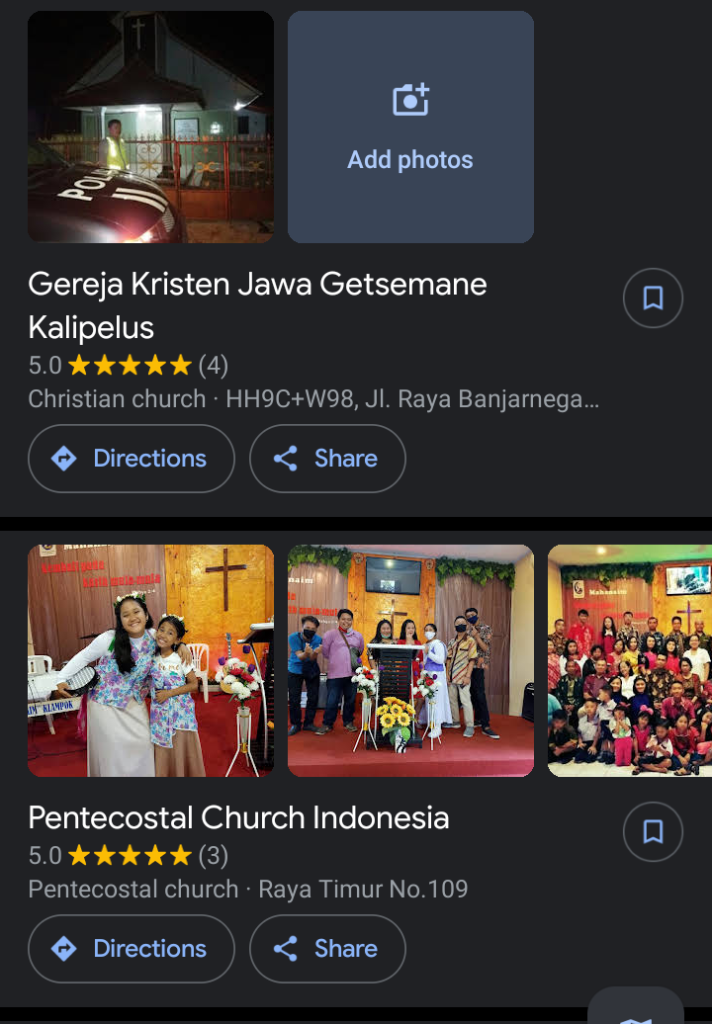Open the Gereja Kristen Jawa Getsemane police car photo
The width and height of the screenshot is (712, 1024).
coord(151,127)
